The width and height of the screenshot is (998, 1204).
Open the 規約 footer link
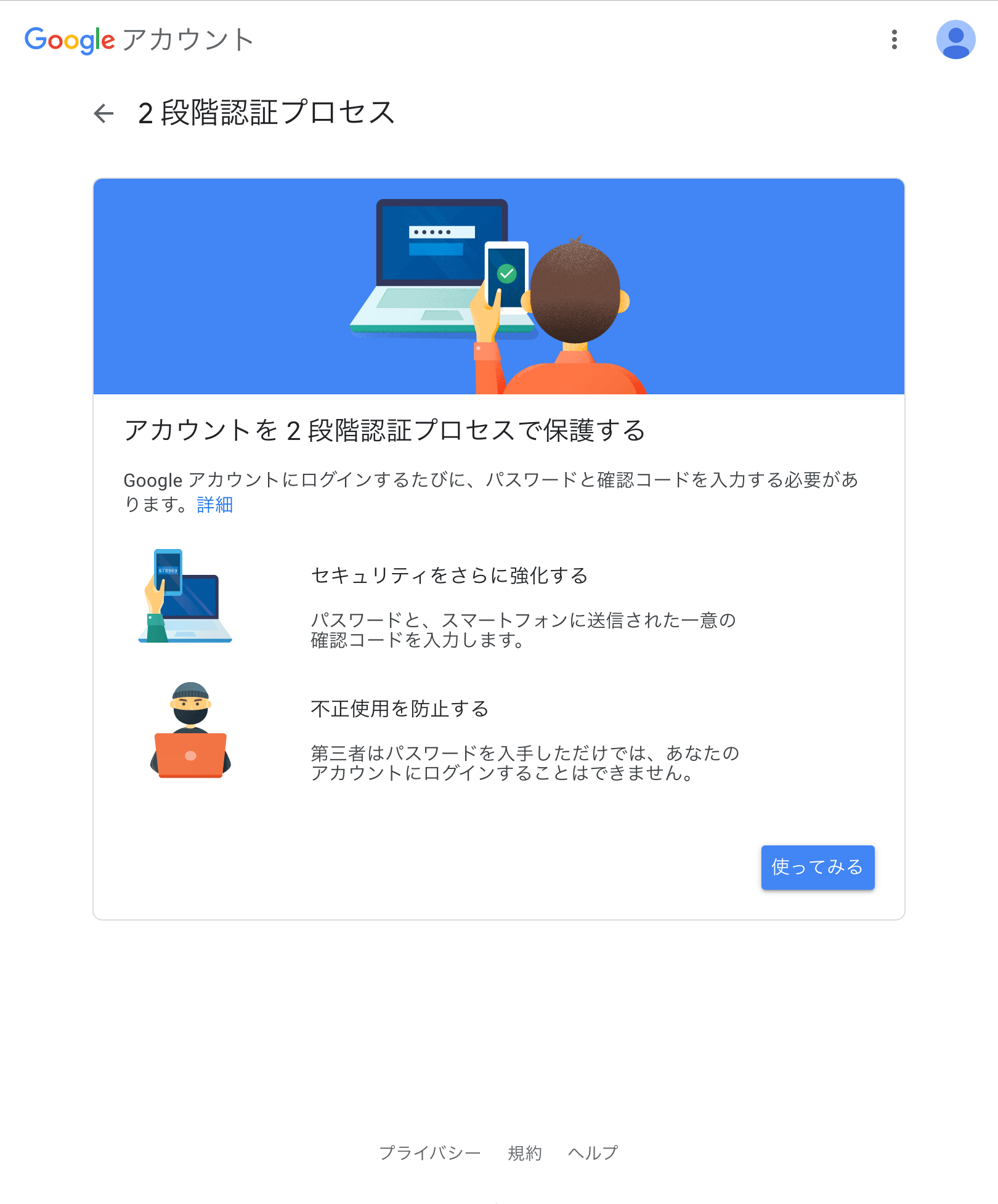click(x=524, y=1152)
